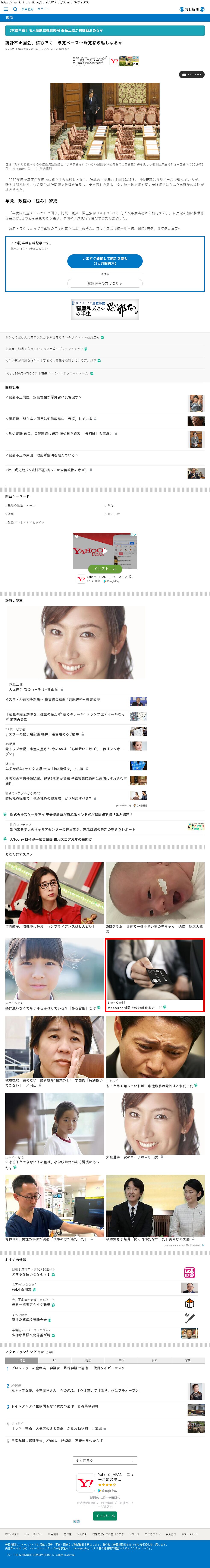The image size is (210, 1568).
Task: Tap さらに見る button under ranking
Action: point(105,1460)
